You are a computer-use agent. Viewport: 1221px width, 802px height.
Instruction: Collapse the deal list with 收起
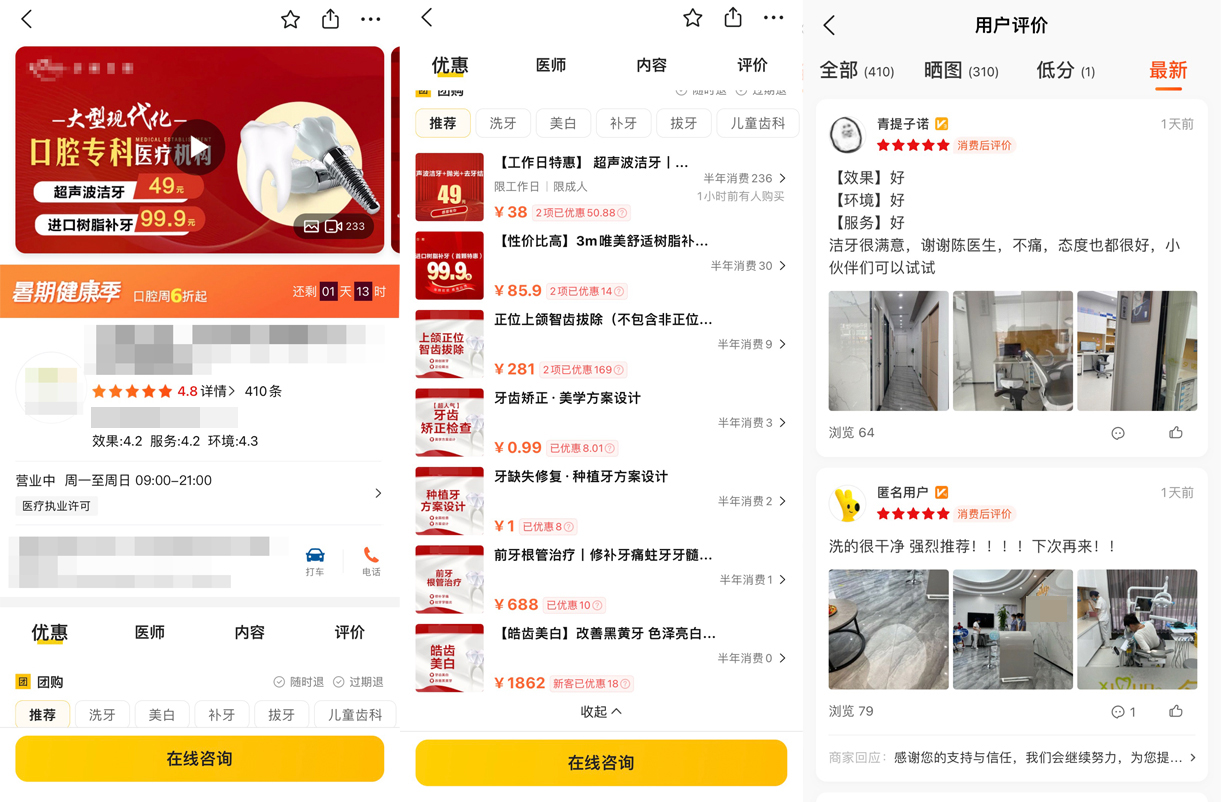tap(600, 711)
